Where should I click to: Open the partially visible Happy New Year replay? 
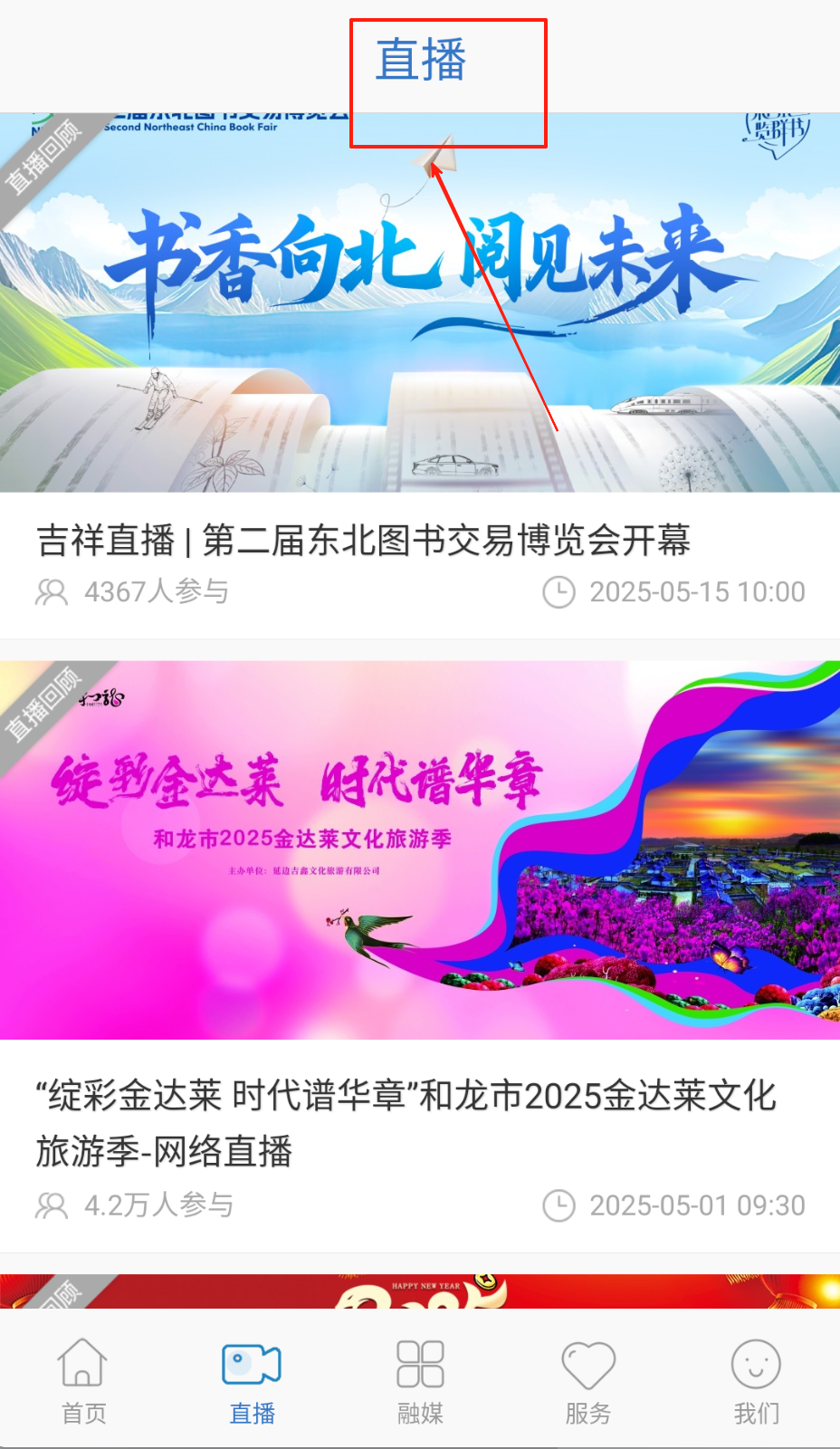coord(420,1291)
